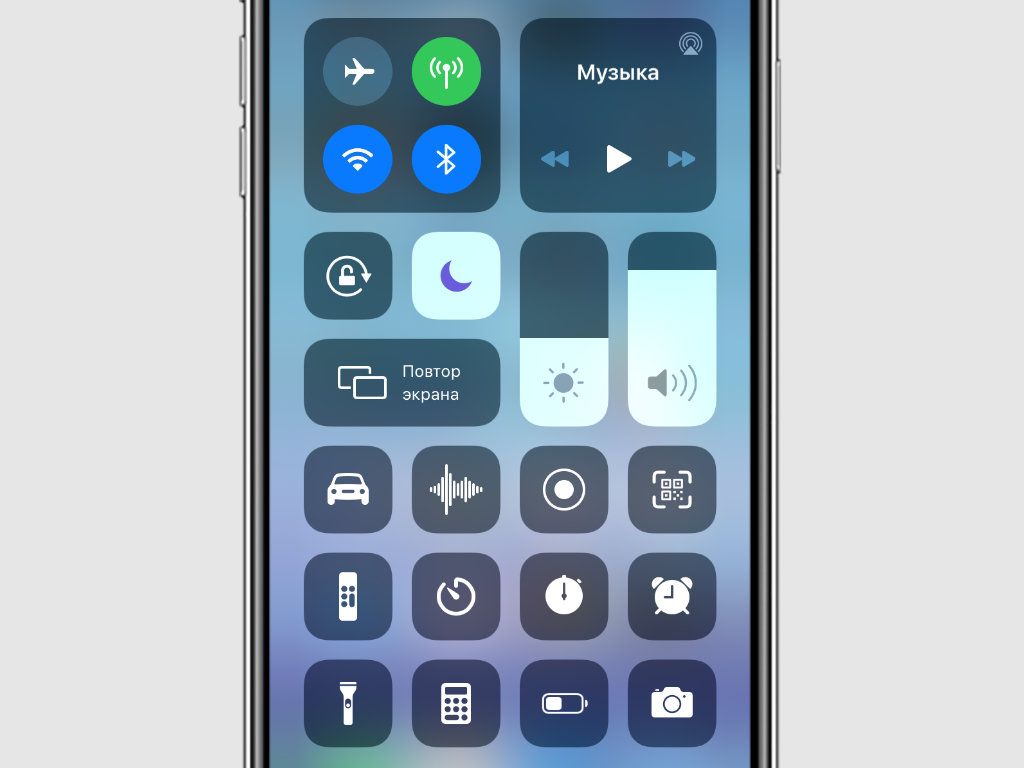Tap the volume slider
This screenshot has height=768, width=1024.
click(x=672, y=330)
